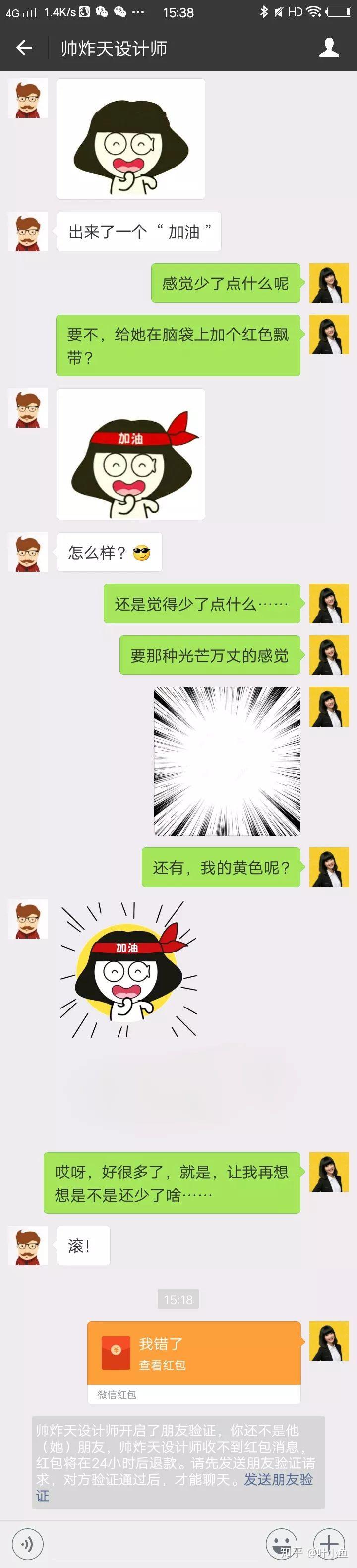
Task: Open the plus attachments menu
Action: click(x=329, y=1544)
